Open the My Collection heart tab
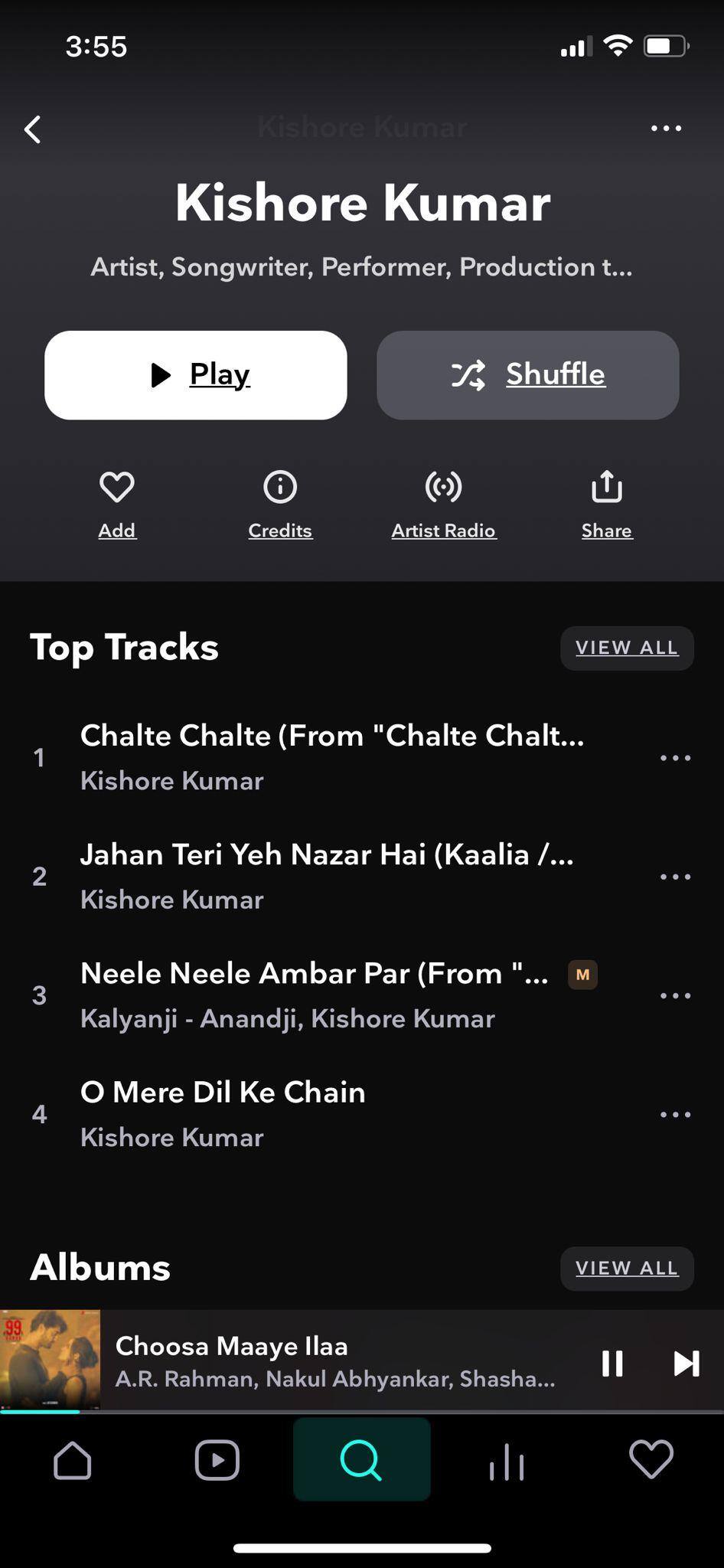 [651, 1459]
